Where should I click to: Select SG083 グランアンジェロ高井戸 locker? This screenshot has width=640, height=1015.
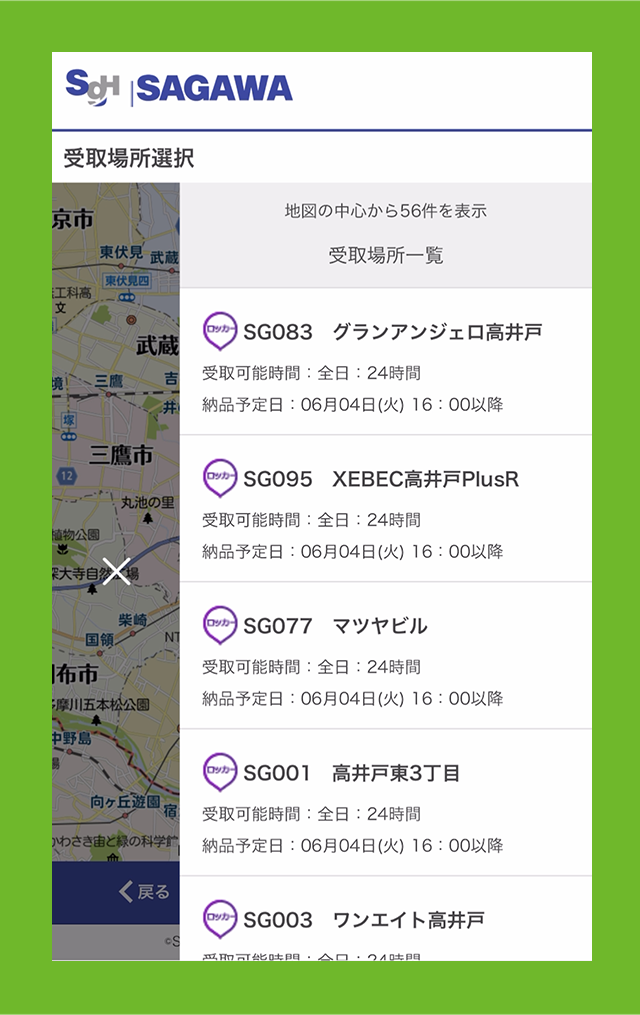(385, 361)
